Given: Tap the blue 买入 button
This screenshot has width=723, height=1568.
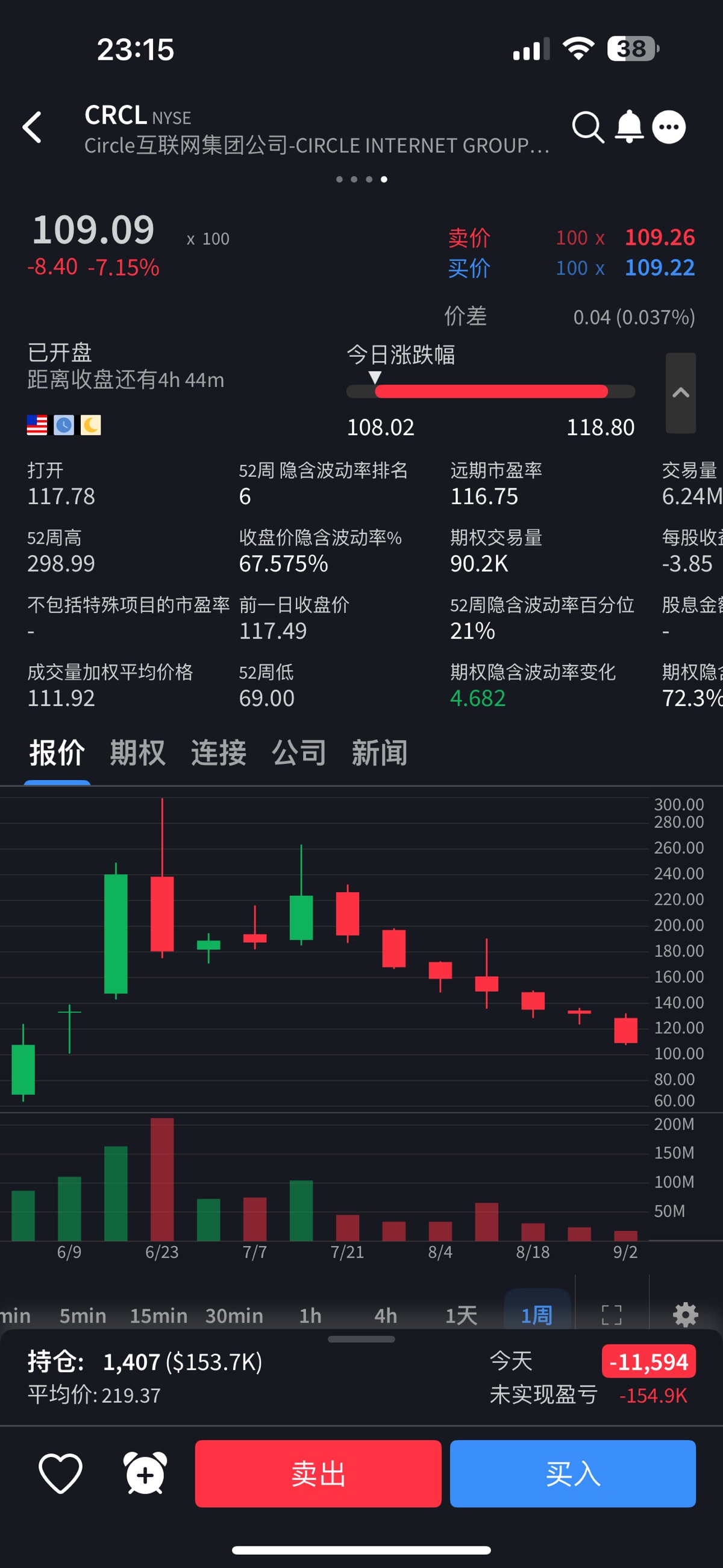Looking at the screenshot, I should 573,1473.
